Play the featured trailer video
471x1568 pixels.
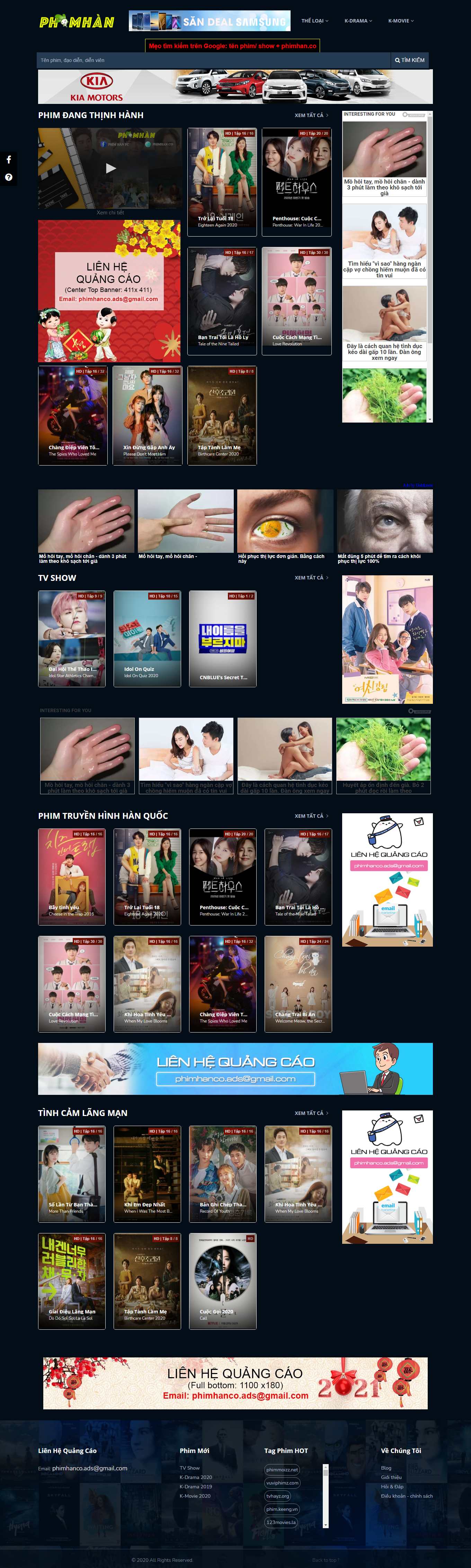[110, 168]
